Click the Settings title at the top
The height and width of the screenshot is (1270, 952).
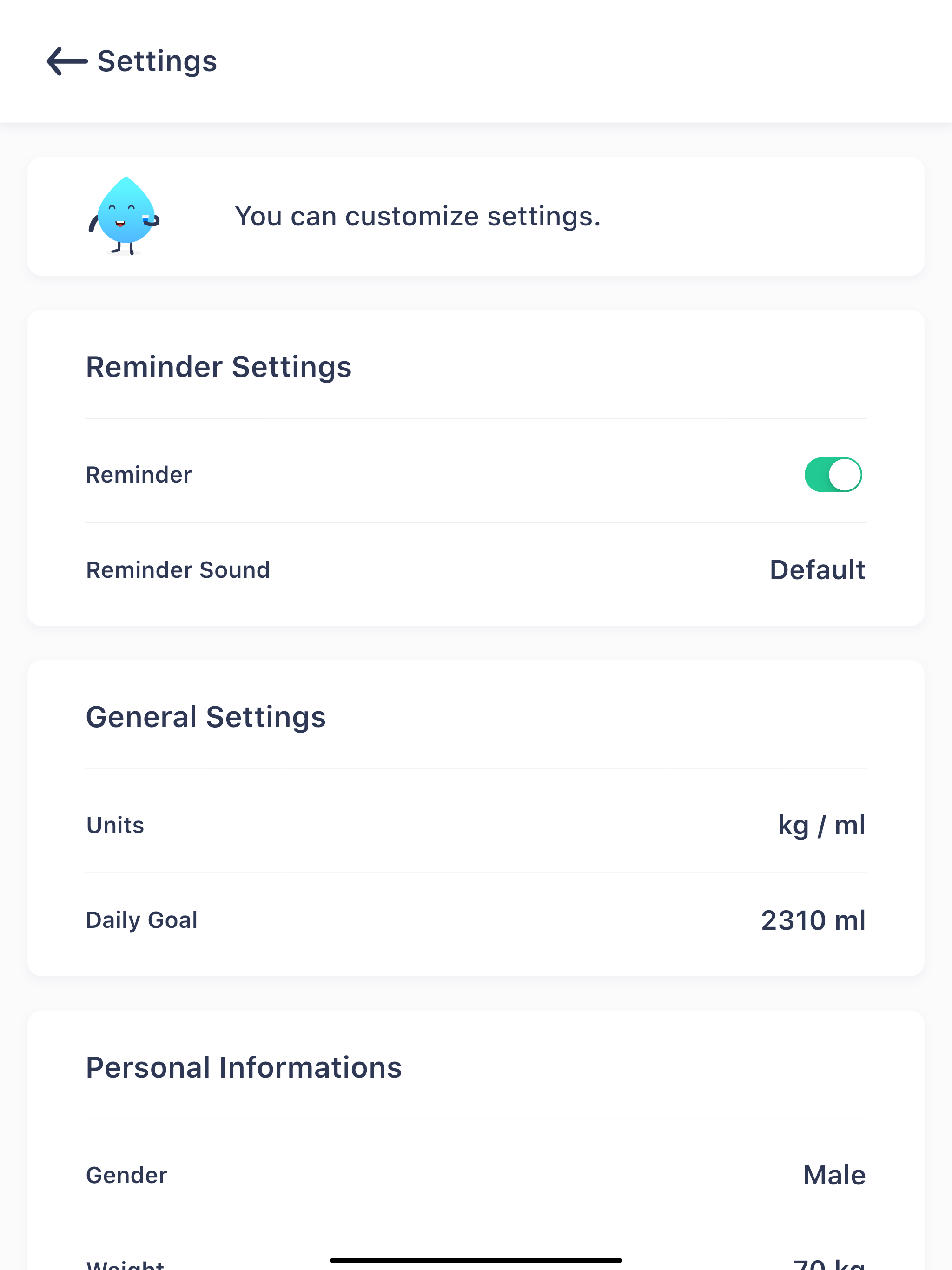click(156, 60)
